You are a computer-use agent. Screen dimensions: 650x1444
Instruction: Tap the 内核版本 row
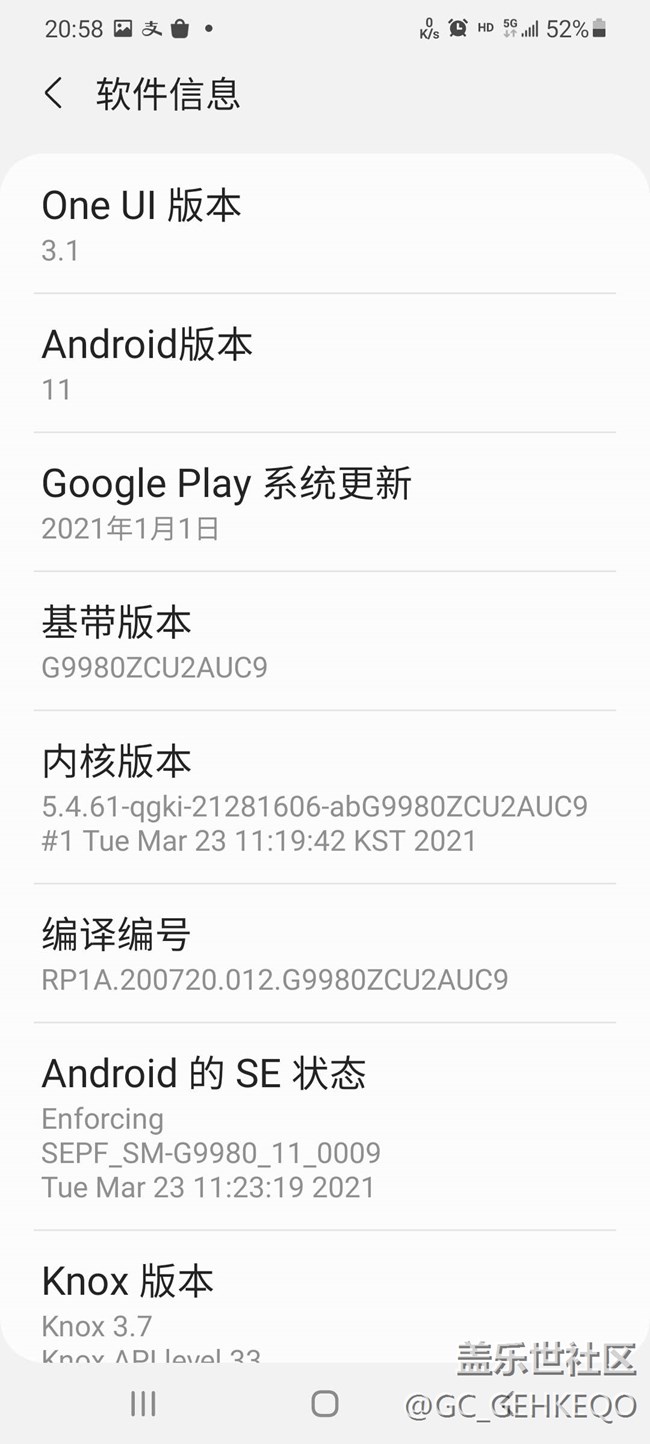pos(324,798)
